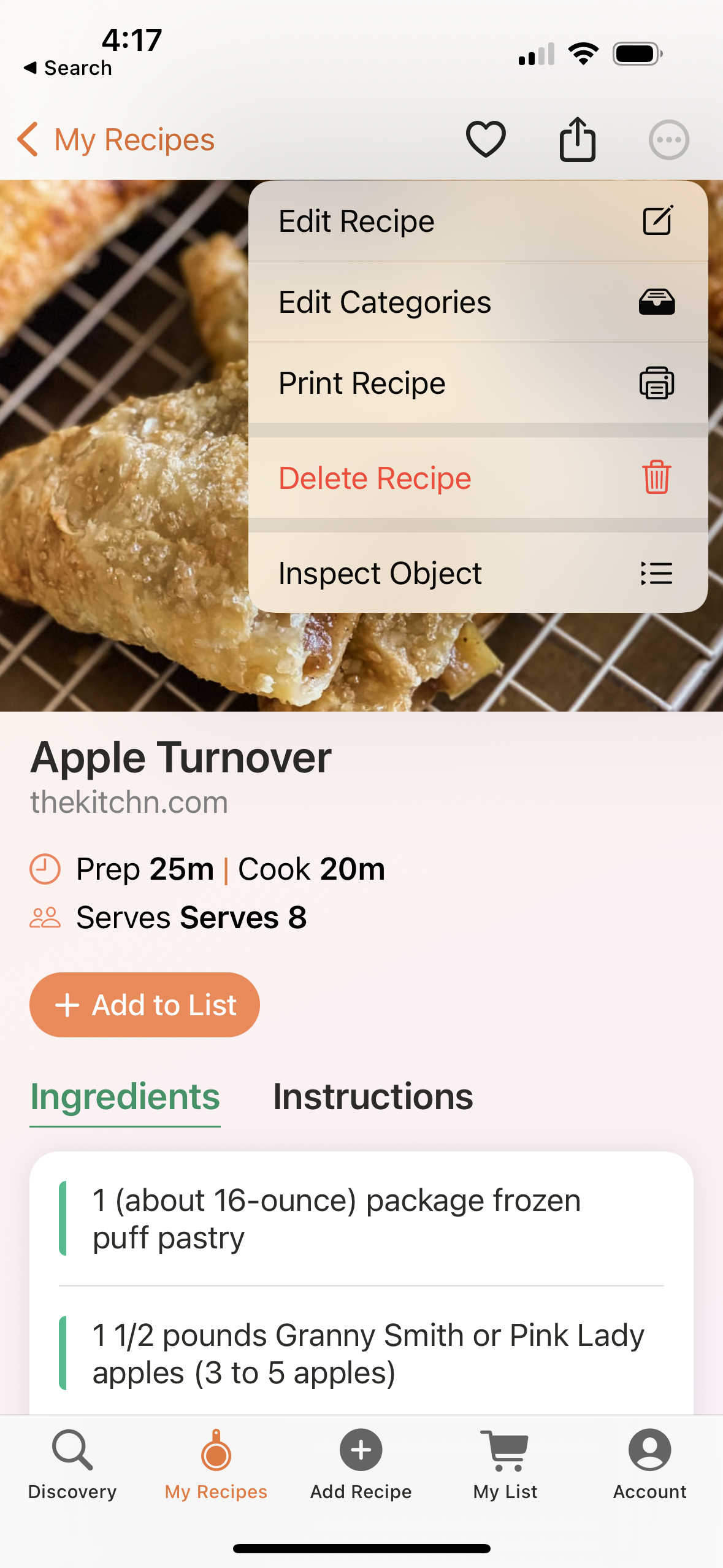The image size is (723, 1568).
Task: Switch to the Instructions tab
Action: click(373, 1097)
